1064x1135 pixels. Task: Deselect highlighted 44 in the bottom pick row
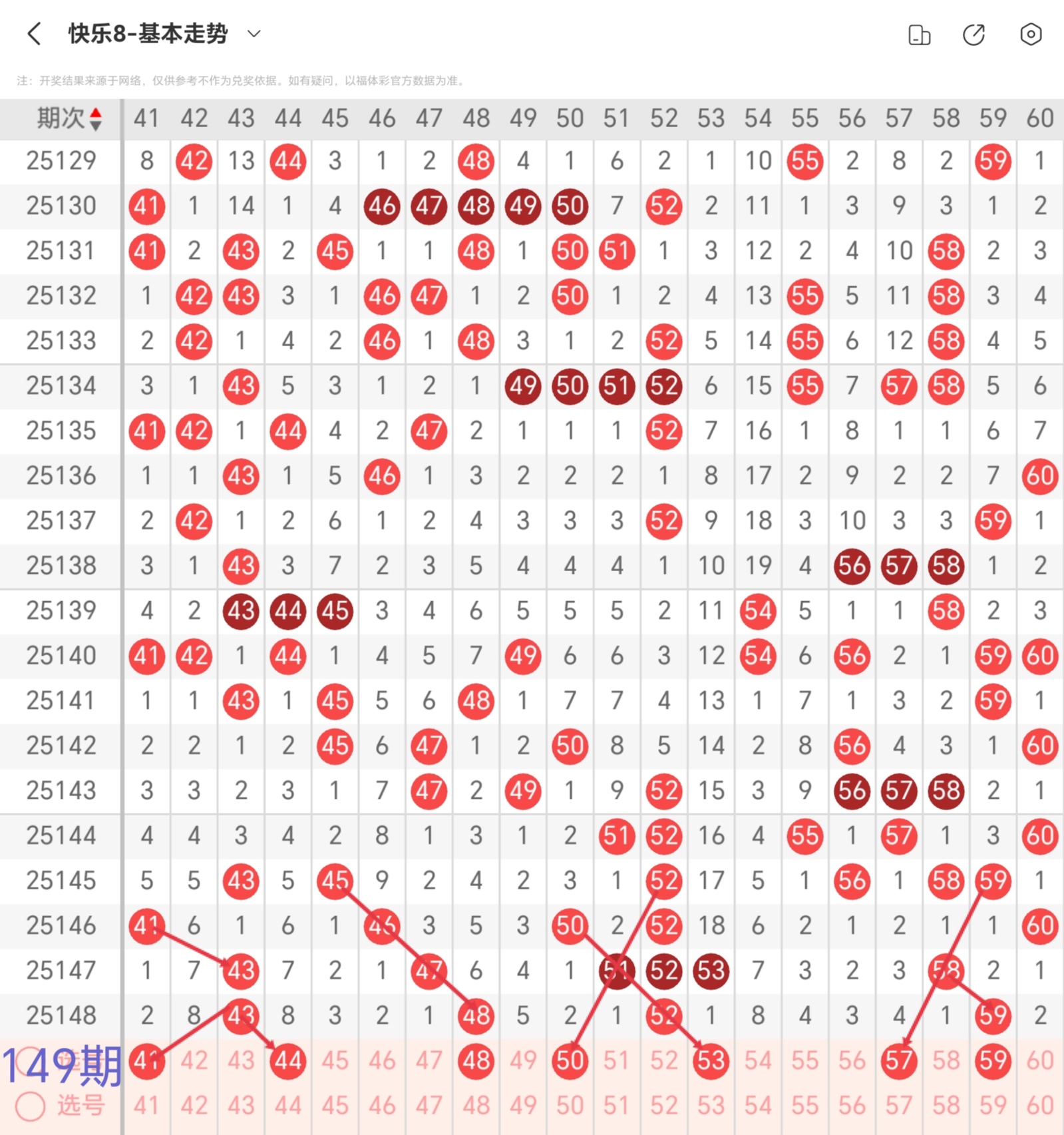288,1060
